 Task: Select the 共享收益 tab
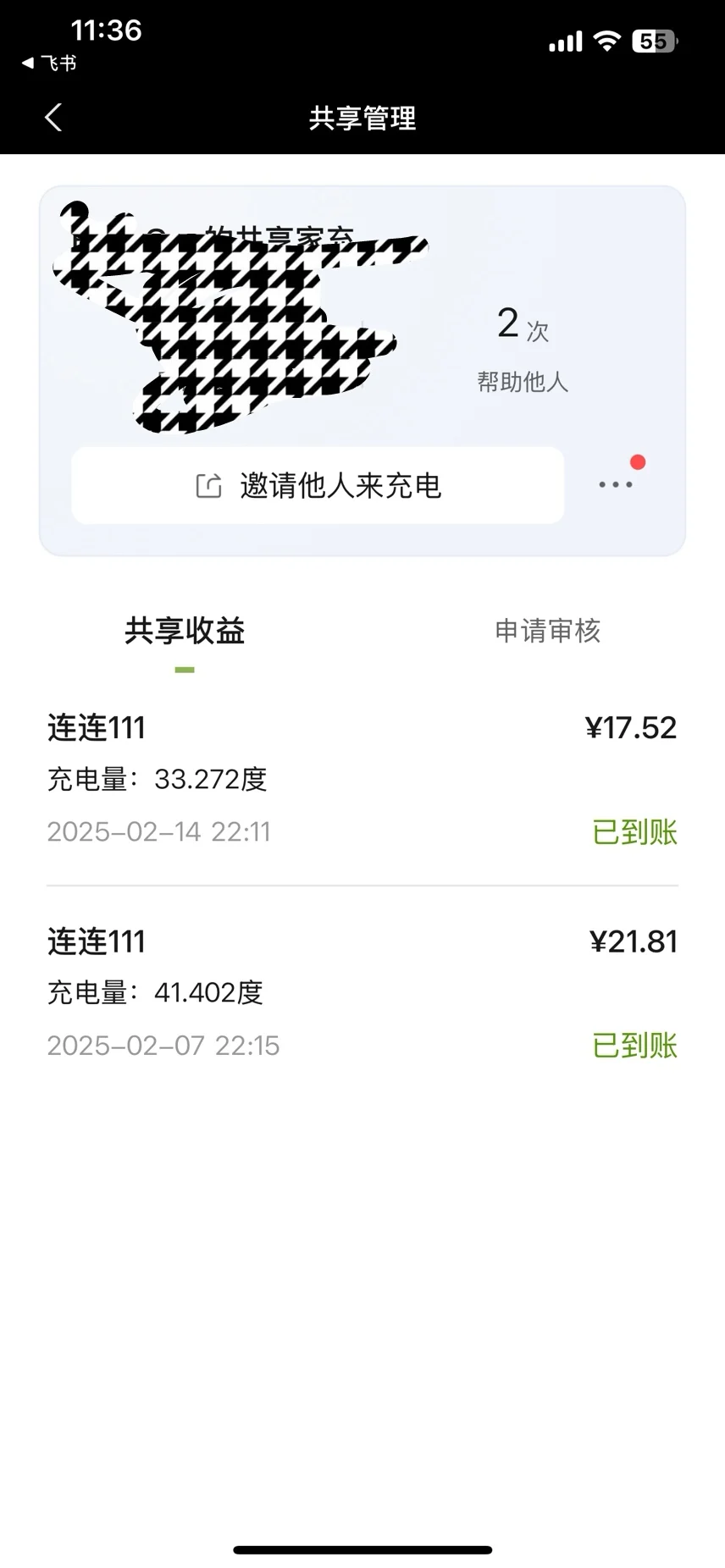(x=185, y=632)
